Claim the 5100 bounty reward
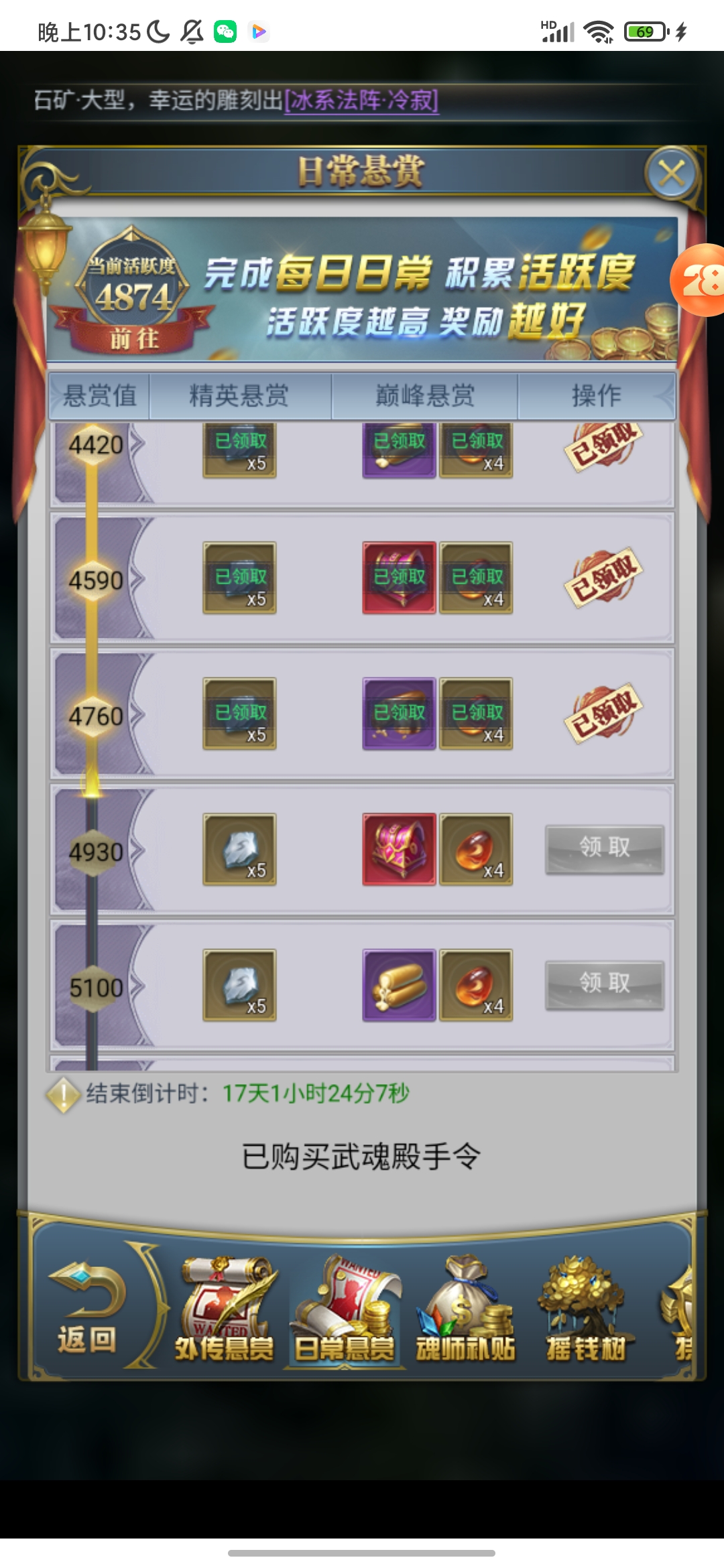 (604, 984)
